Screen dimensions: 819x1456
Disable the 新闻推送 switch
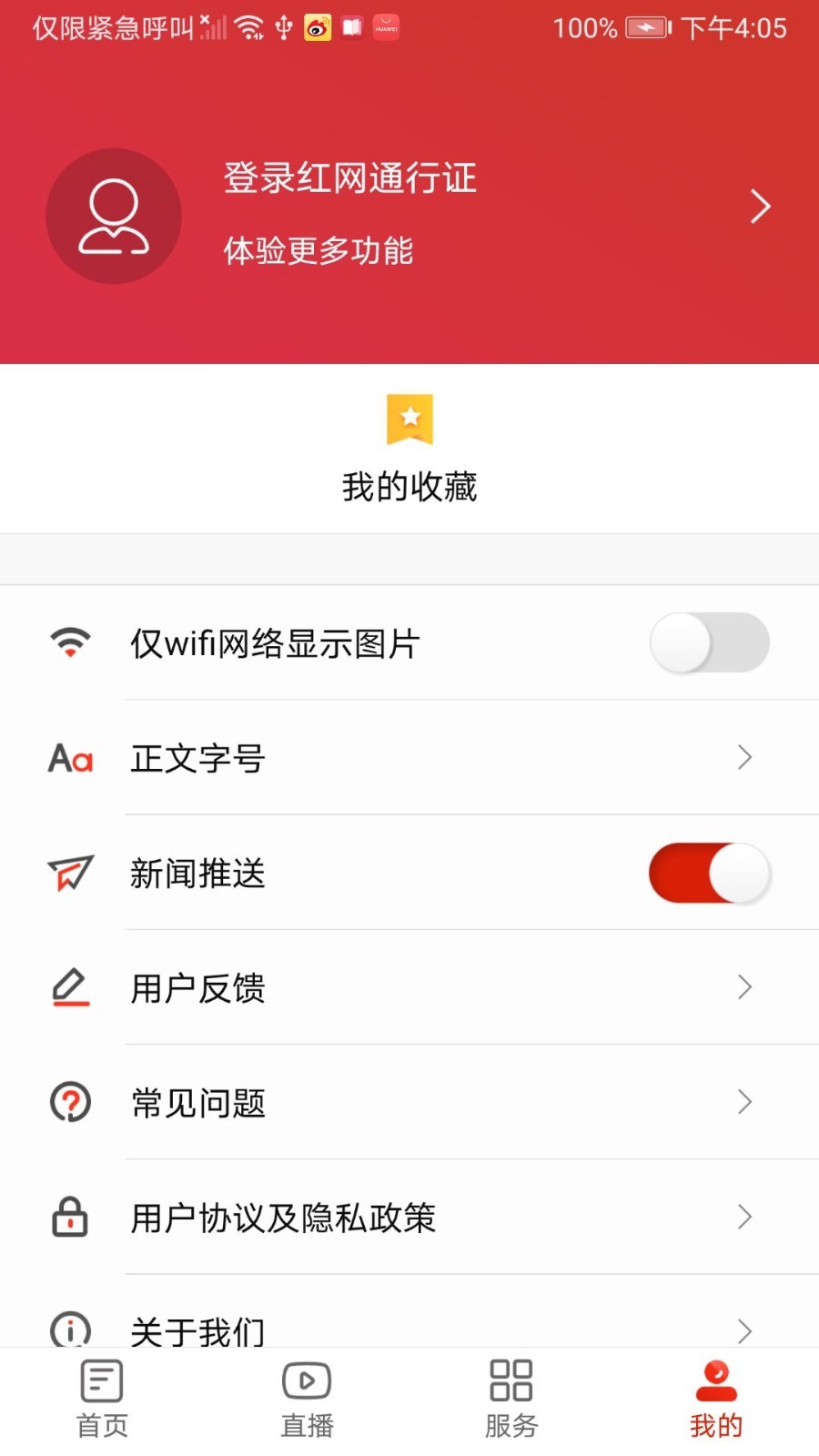point(710,873)
